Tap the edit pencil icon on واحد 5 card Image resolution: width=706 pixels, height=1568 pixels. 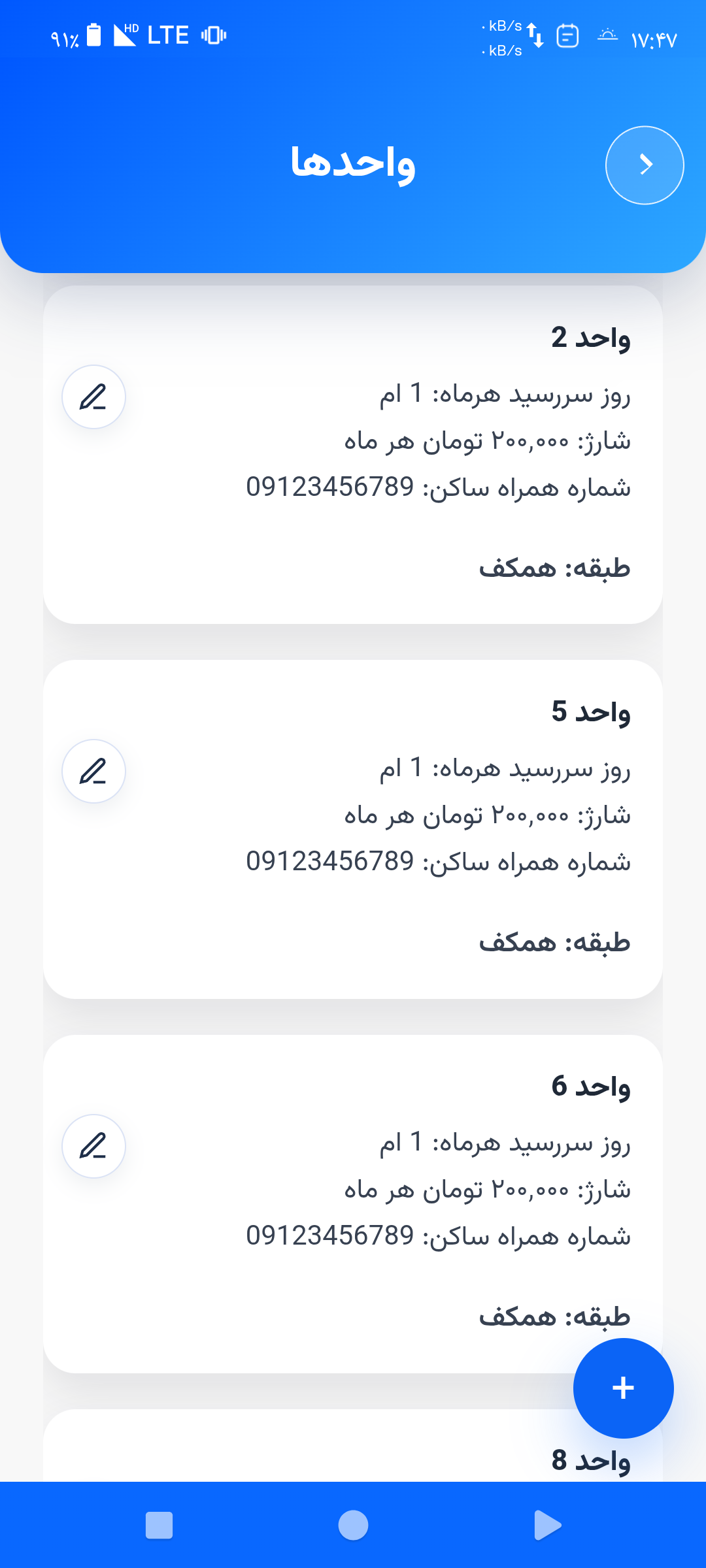(x=93, y=772)
